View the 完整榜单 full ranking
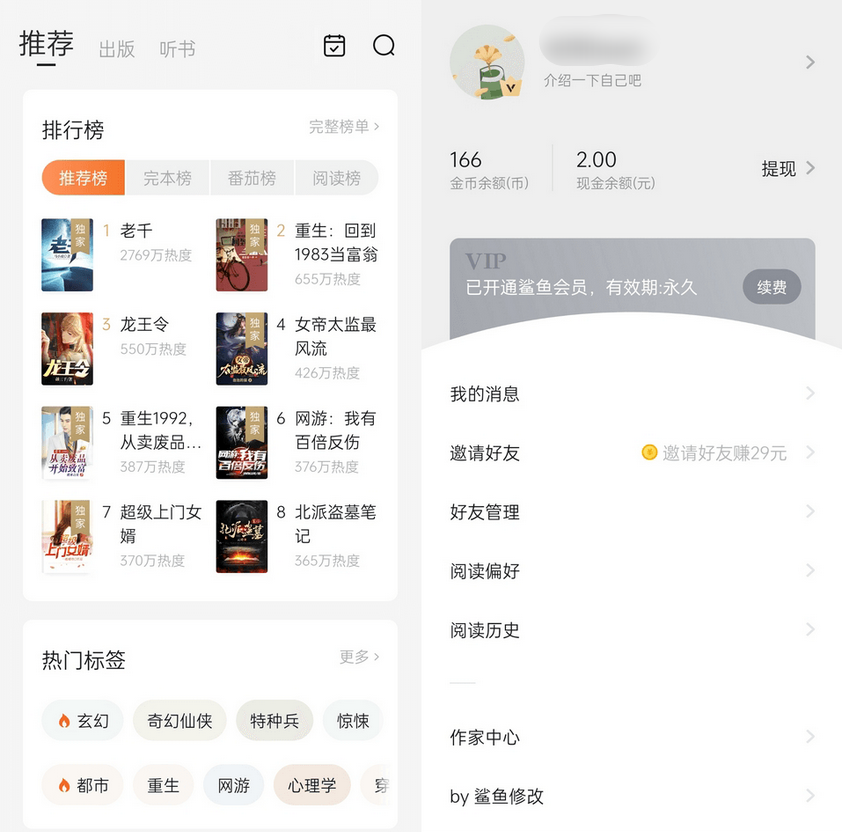This screenshot has height=832, width=842. click(343, 127)
